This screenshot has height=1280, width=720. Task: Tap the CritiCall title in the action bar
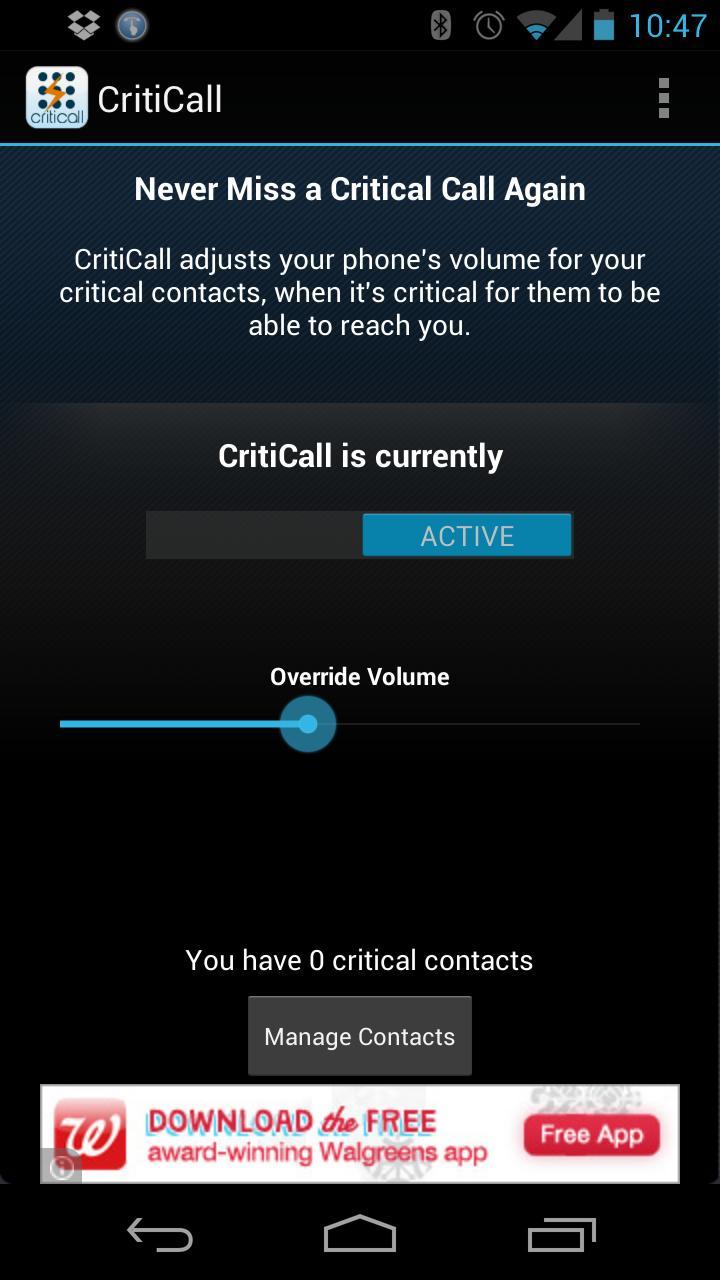coord(160,97)
